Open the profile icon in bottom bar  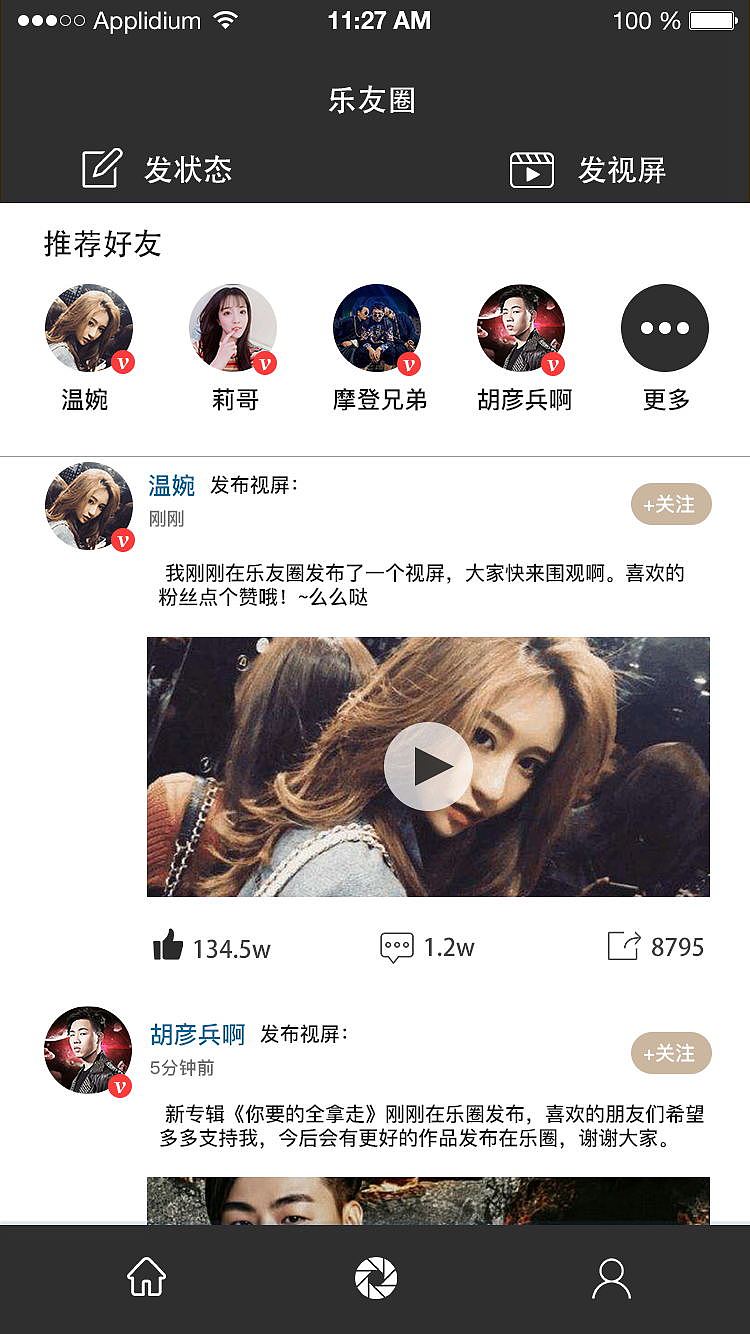[613, 1277]
